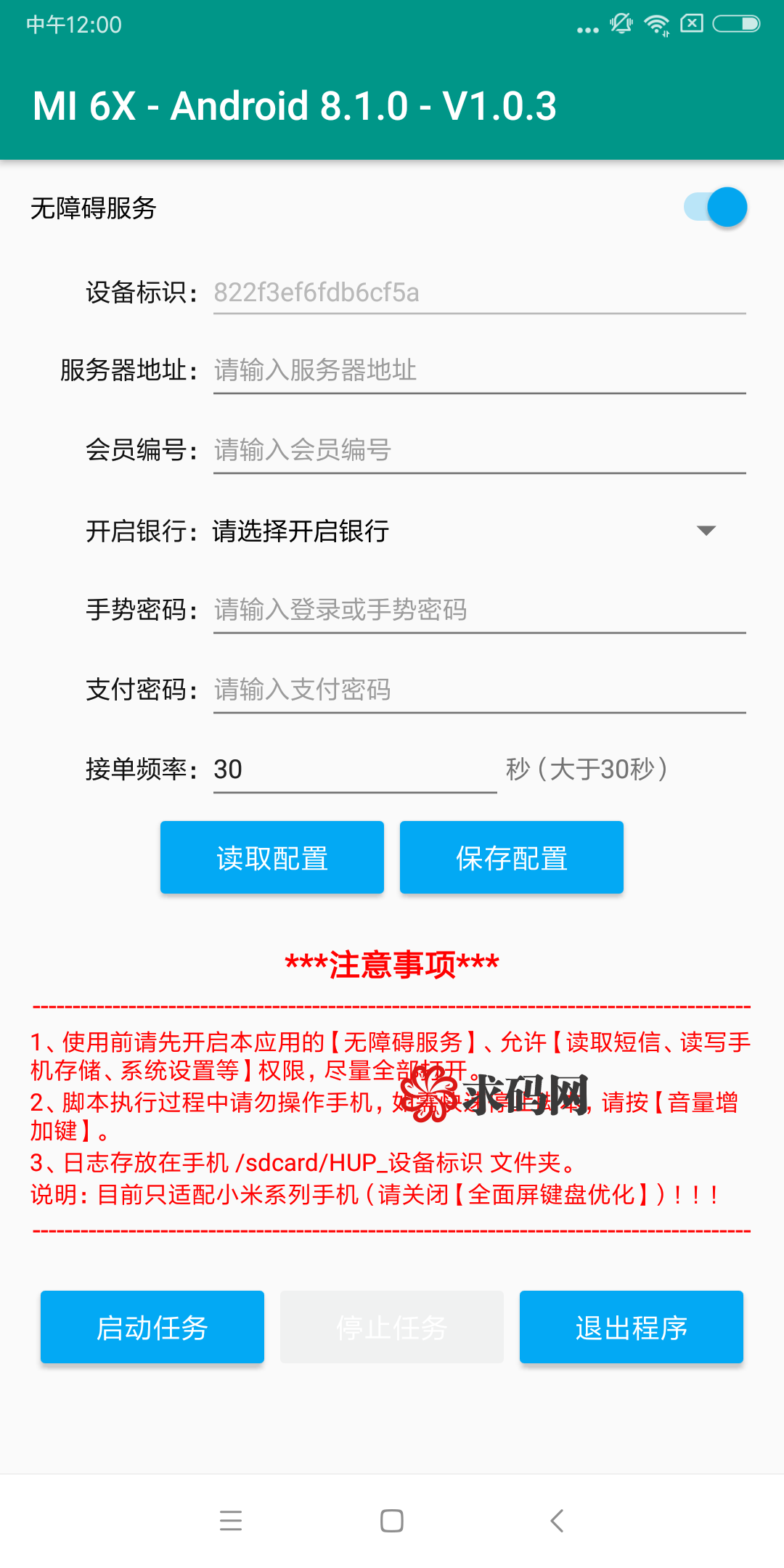Tap the home navigation button

click(391, 1520)
